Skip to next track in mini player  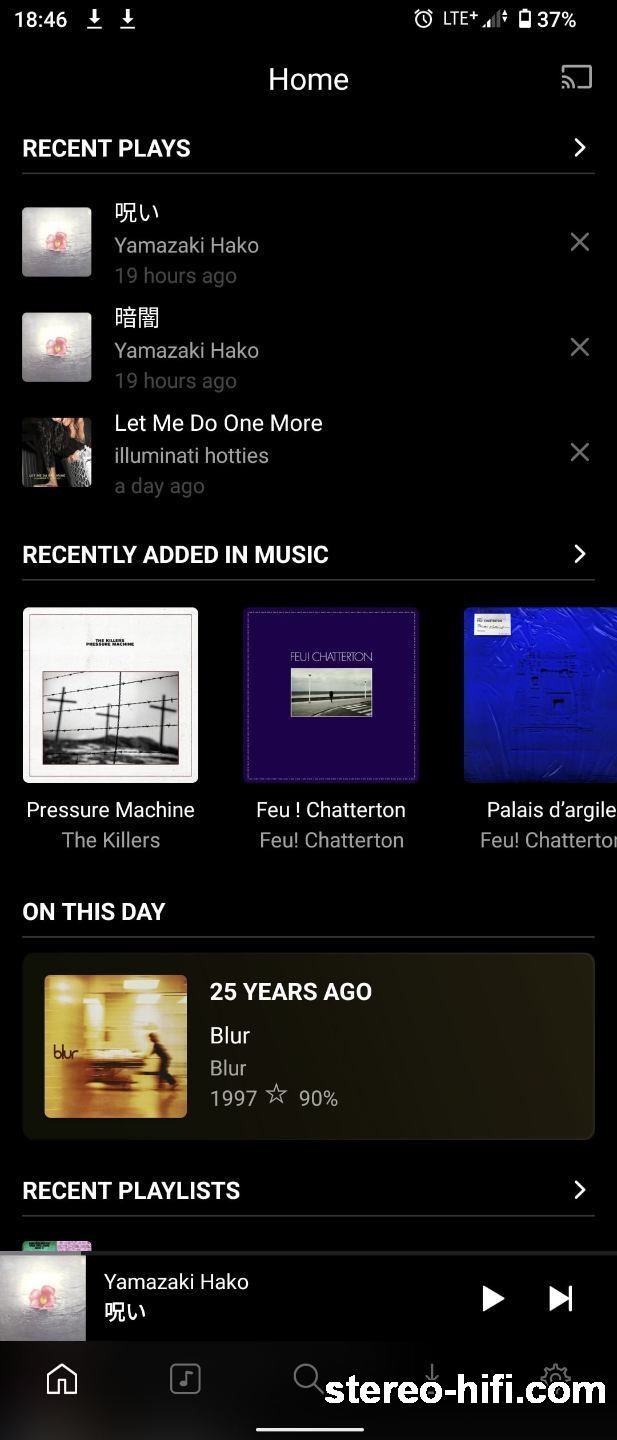pyautogui.click(x=561, y=1298)
